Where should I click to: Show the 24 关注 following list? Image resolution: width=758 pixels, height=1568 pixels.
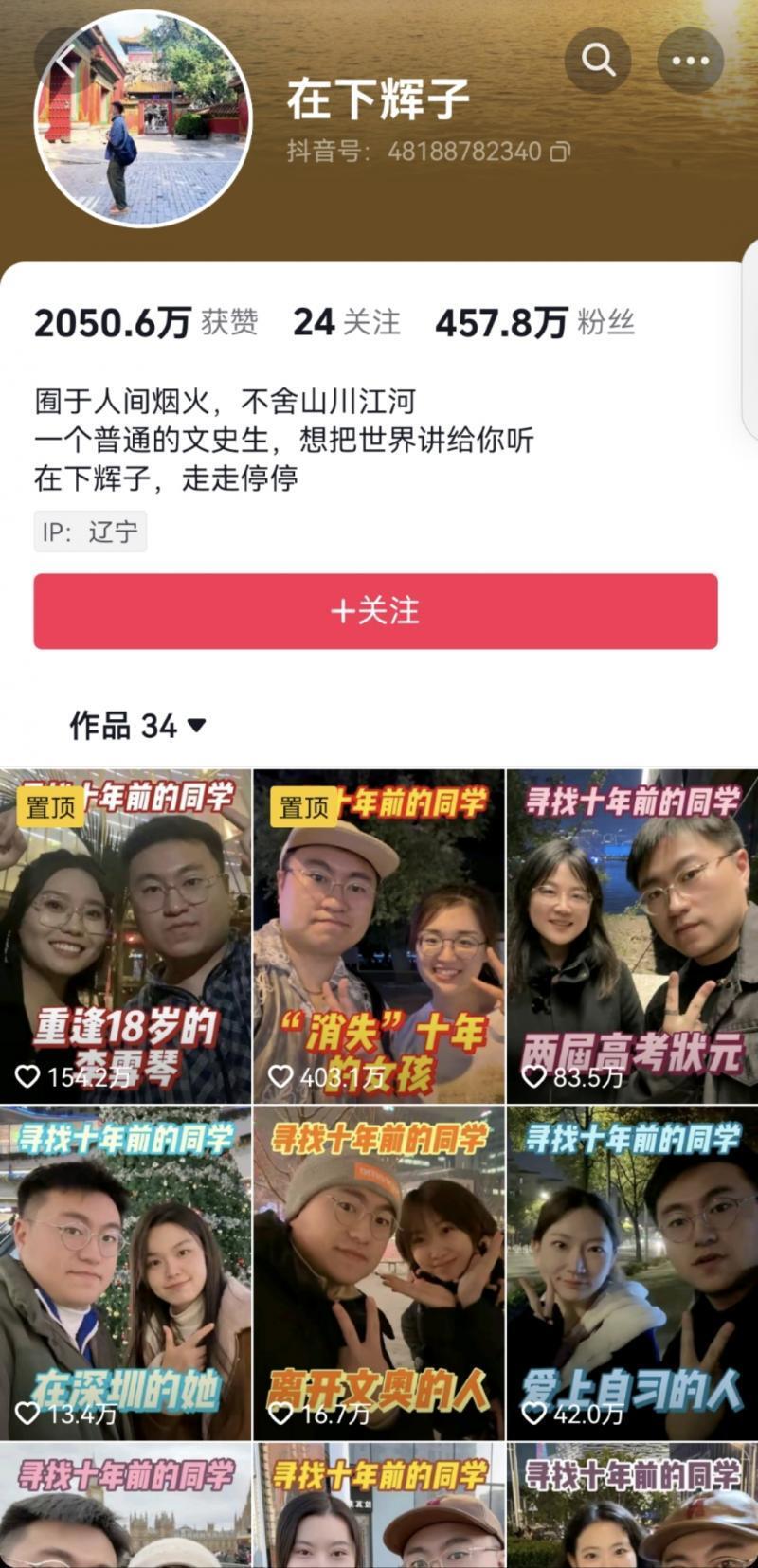[346, 323]
